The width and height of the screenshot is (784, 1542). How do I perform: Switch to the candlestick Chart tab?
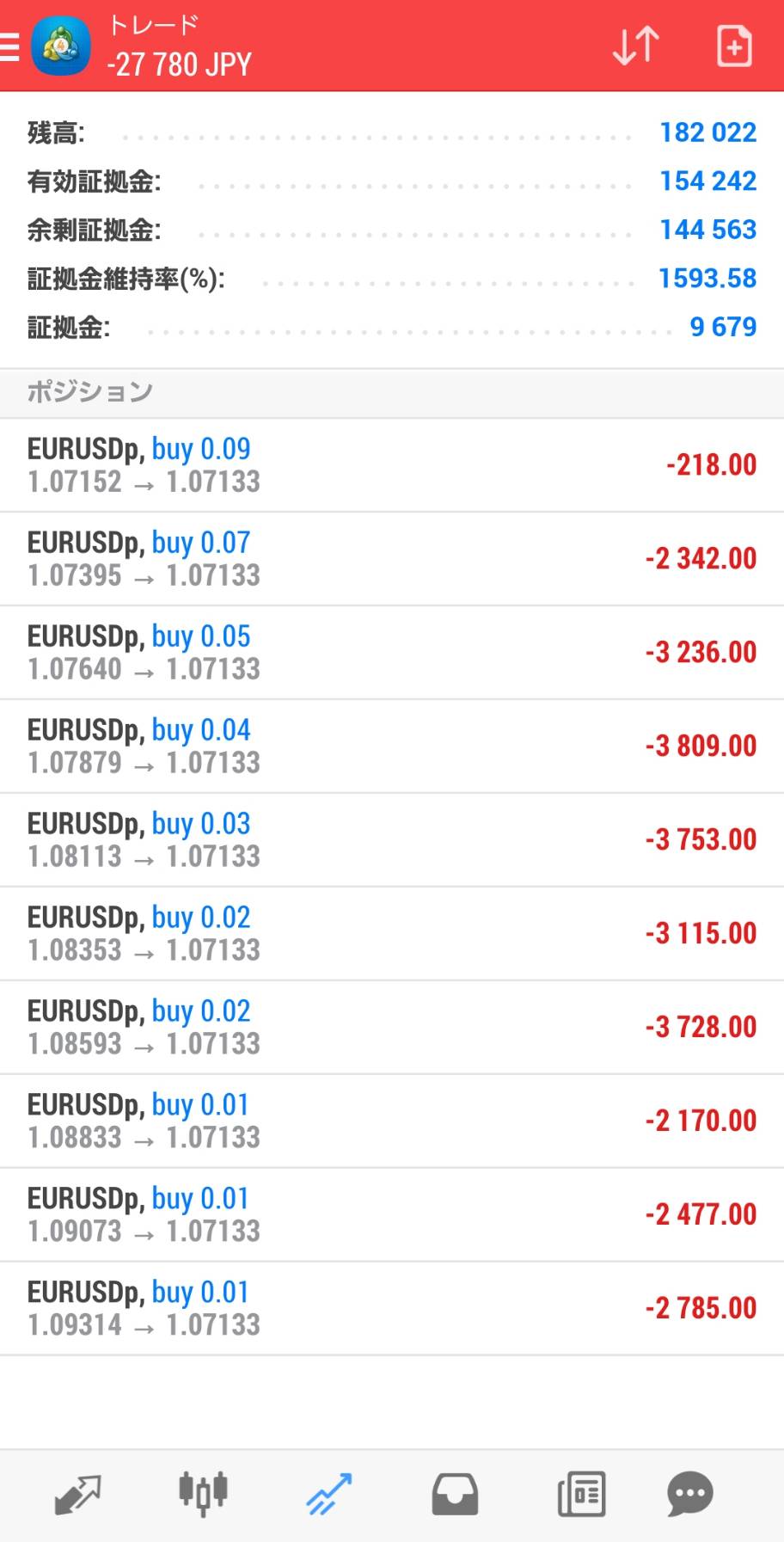click(x=203, y=1495)
